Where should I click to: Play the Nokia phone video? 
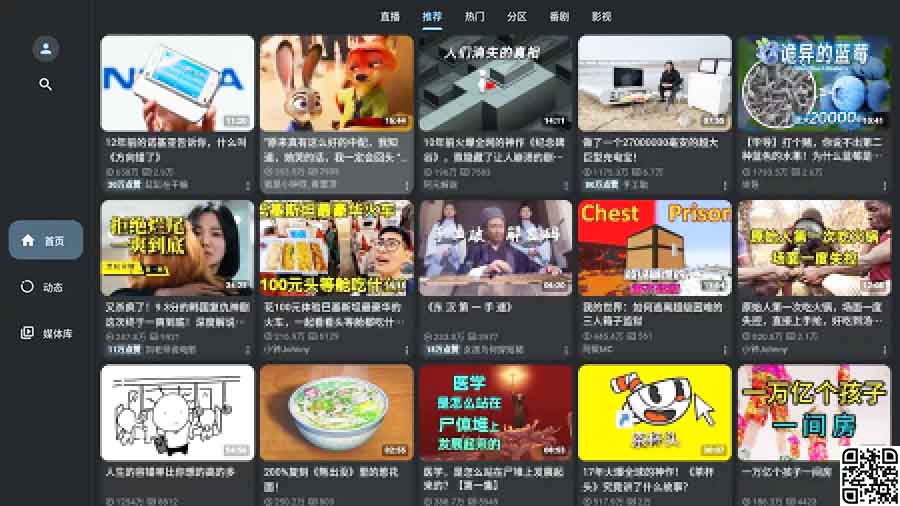tap(177, 83)
